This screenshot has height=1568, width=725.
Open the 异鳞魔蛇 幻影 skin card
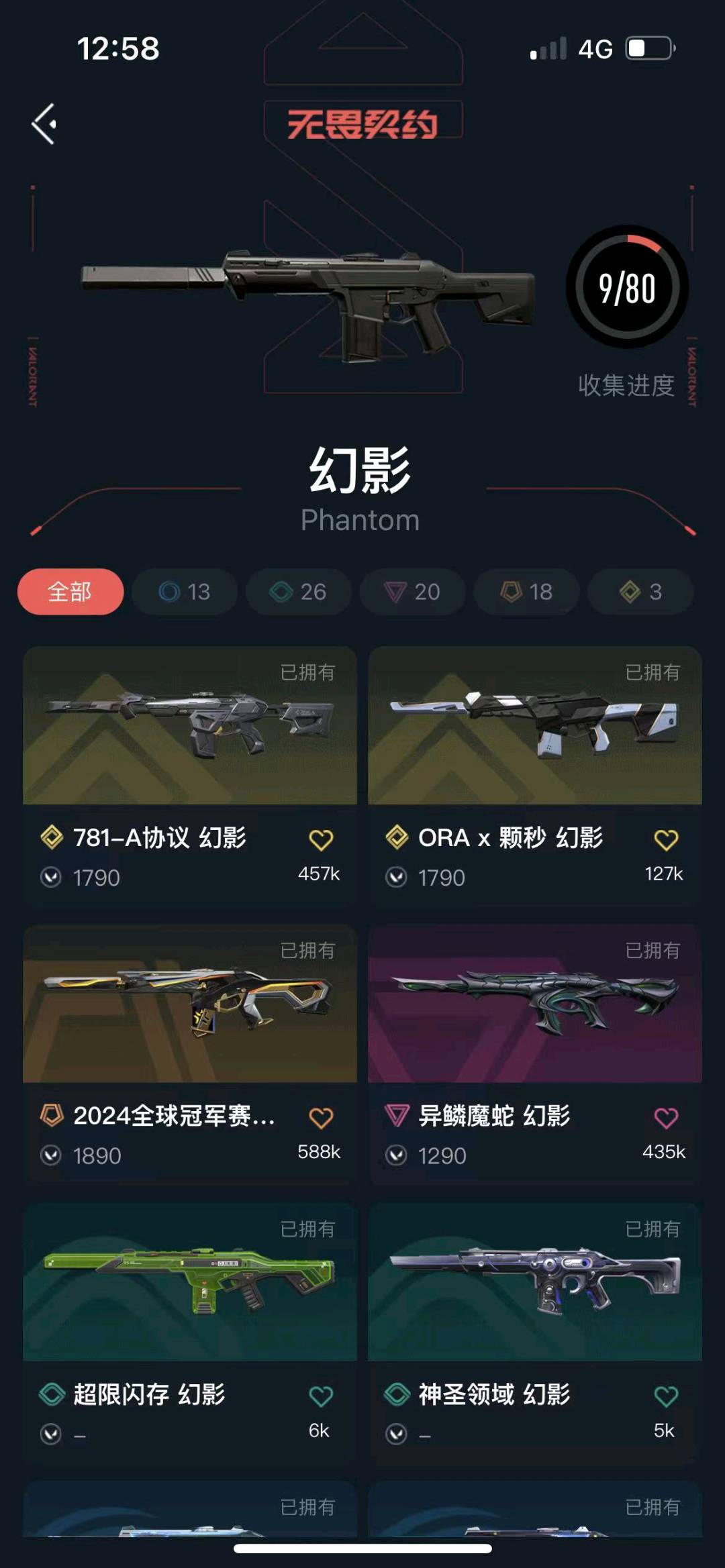[535, 1004]
